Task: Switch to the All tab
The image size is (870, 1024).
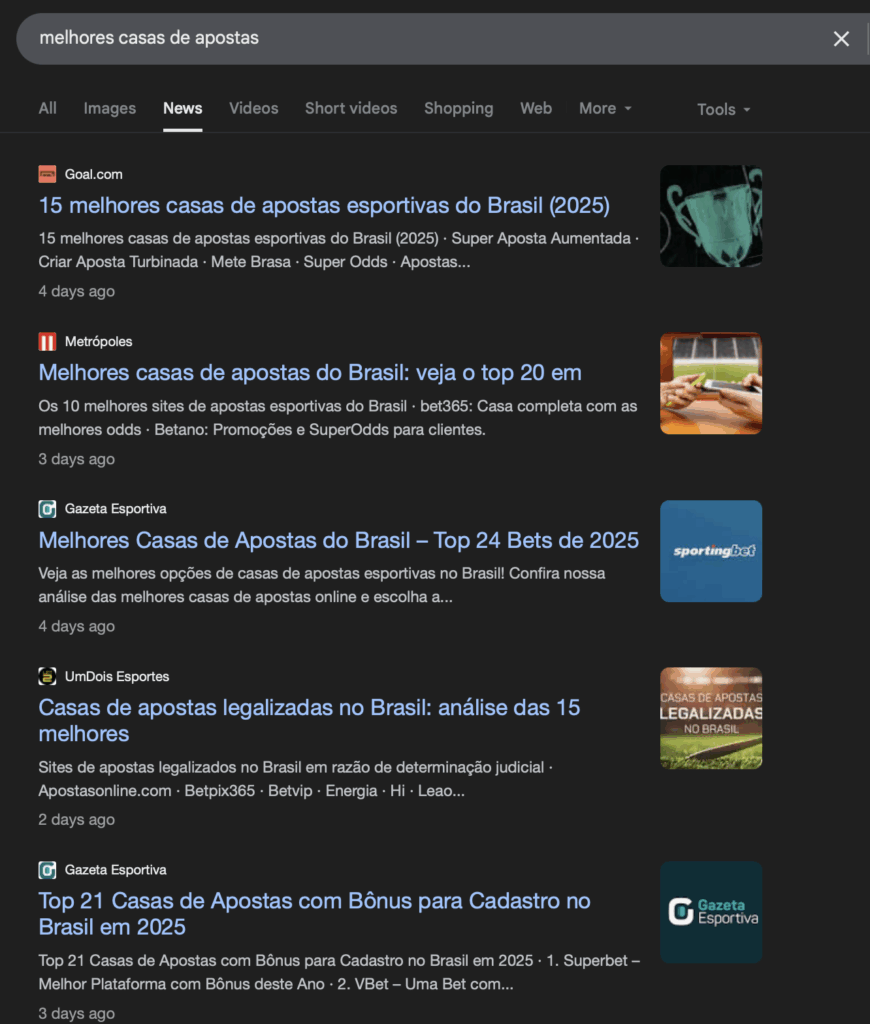Action: (x=47, y=108)
